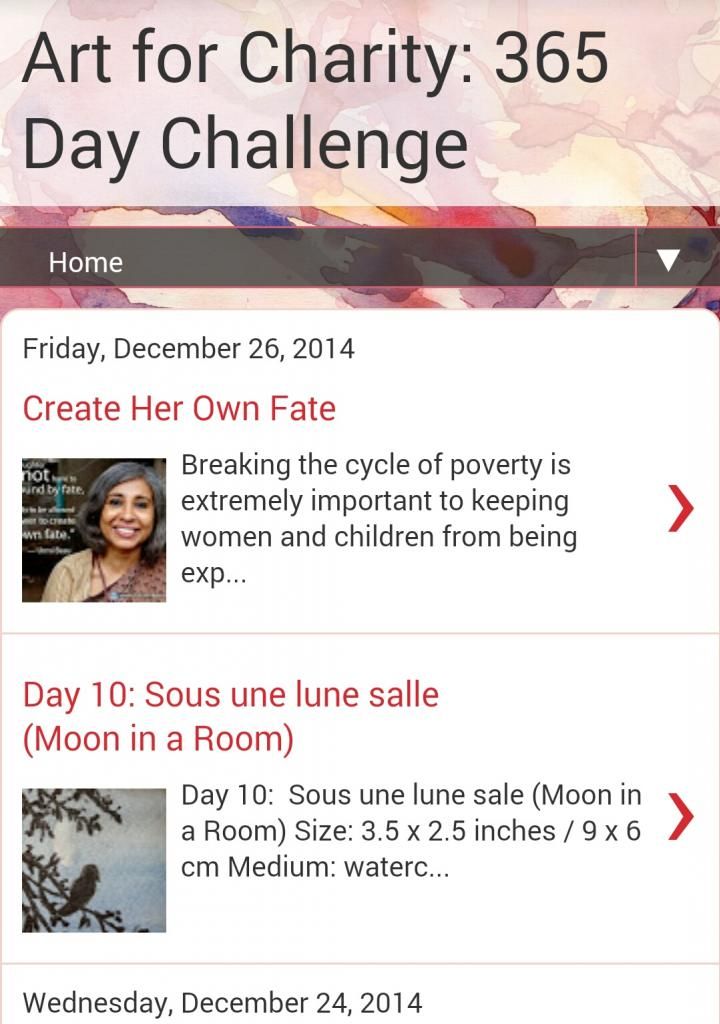The image size is (720, 1024).
Task: Open the Art for Charity blog title
Action: click(x=315, y=100)
